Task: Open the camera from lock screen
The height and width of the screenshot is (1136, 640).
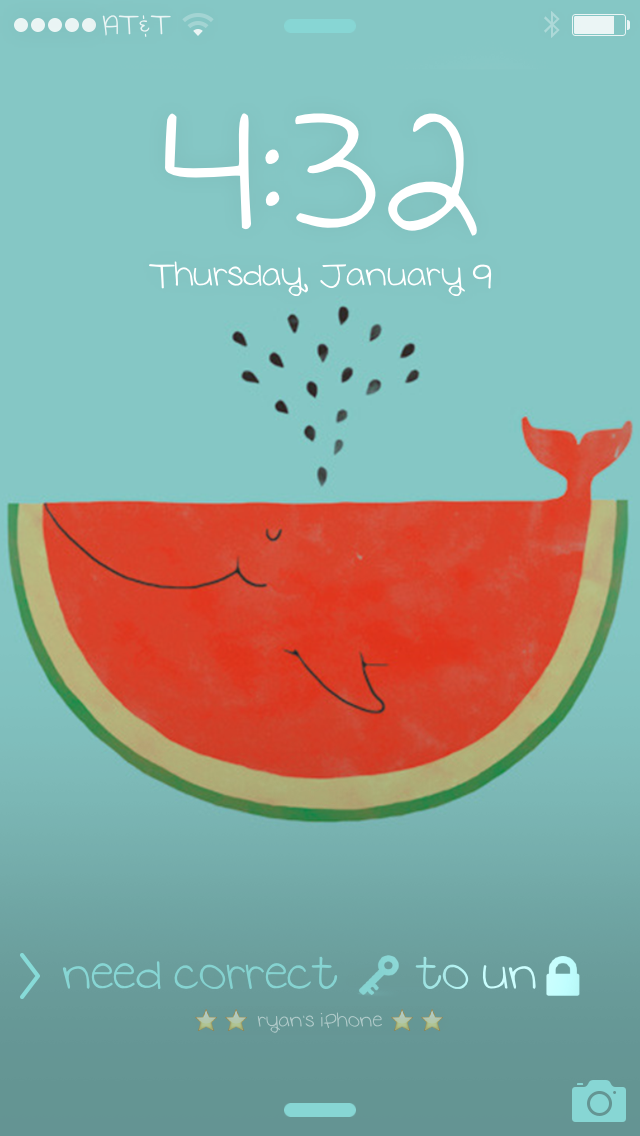Action: tap(599, 1100)
